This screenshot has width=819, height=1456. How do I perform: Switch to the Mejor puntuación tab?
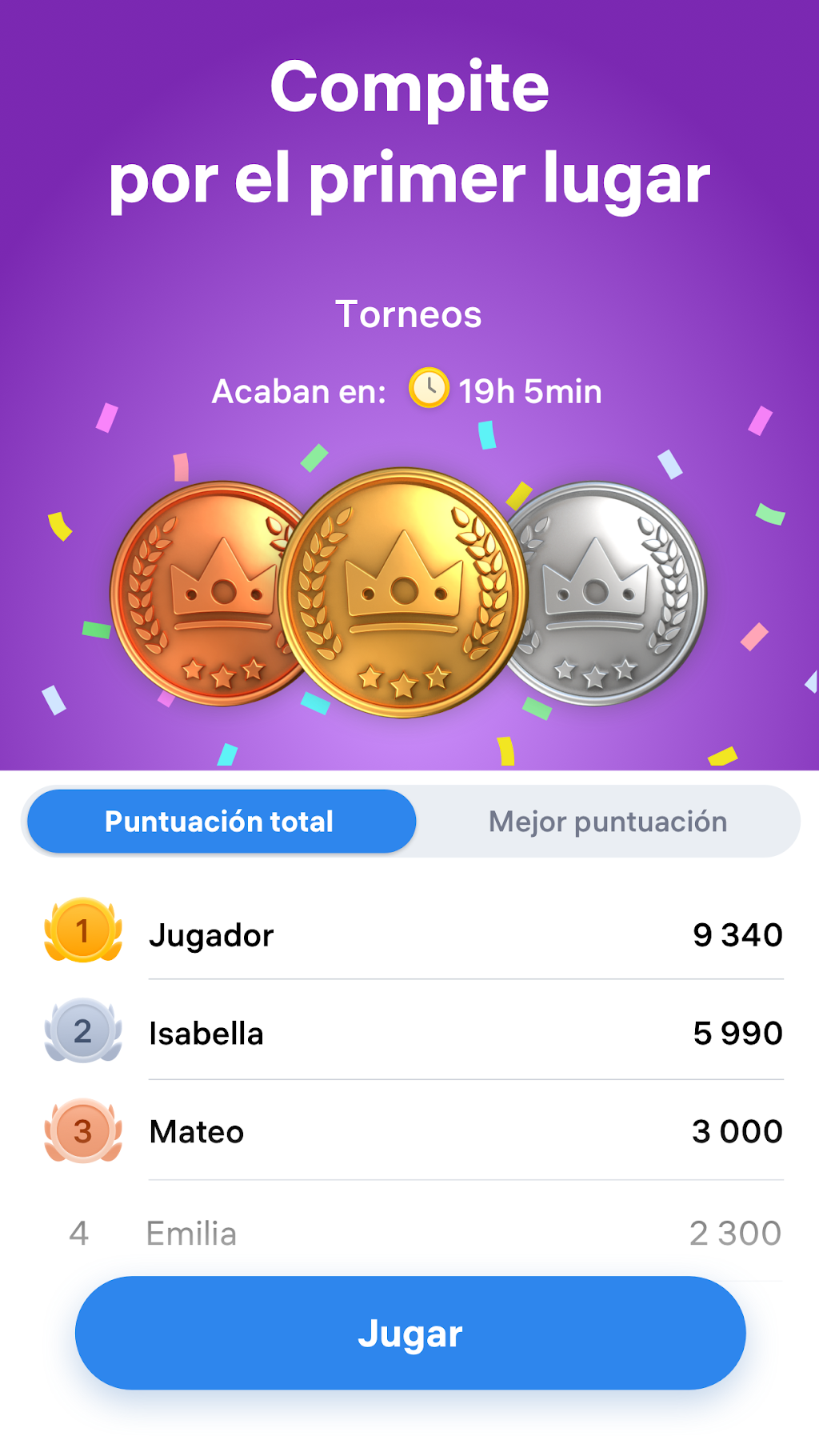tap(608, 822)
